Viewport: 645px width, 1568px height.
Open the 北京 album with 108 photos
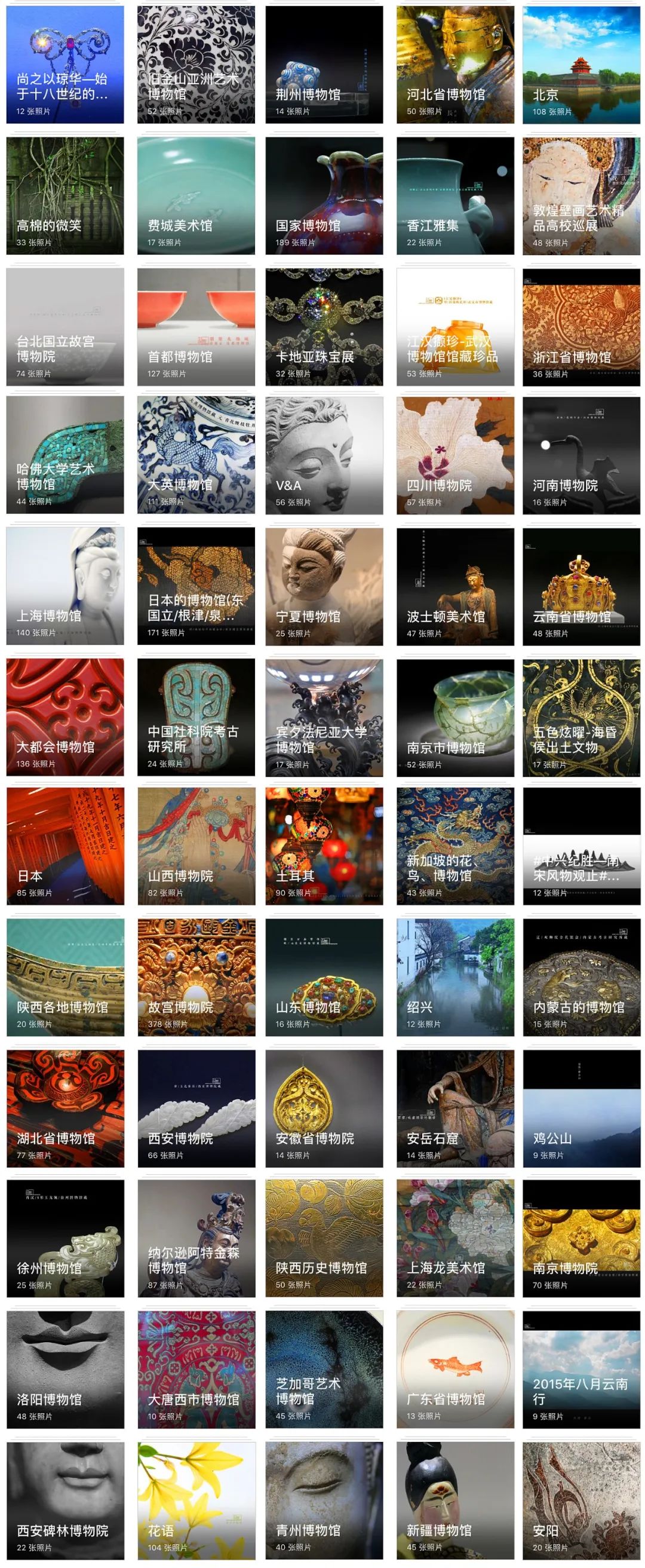580,65
